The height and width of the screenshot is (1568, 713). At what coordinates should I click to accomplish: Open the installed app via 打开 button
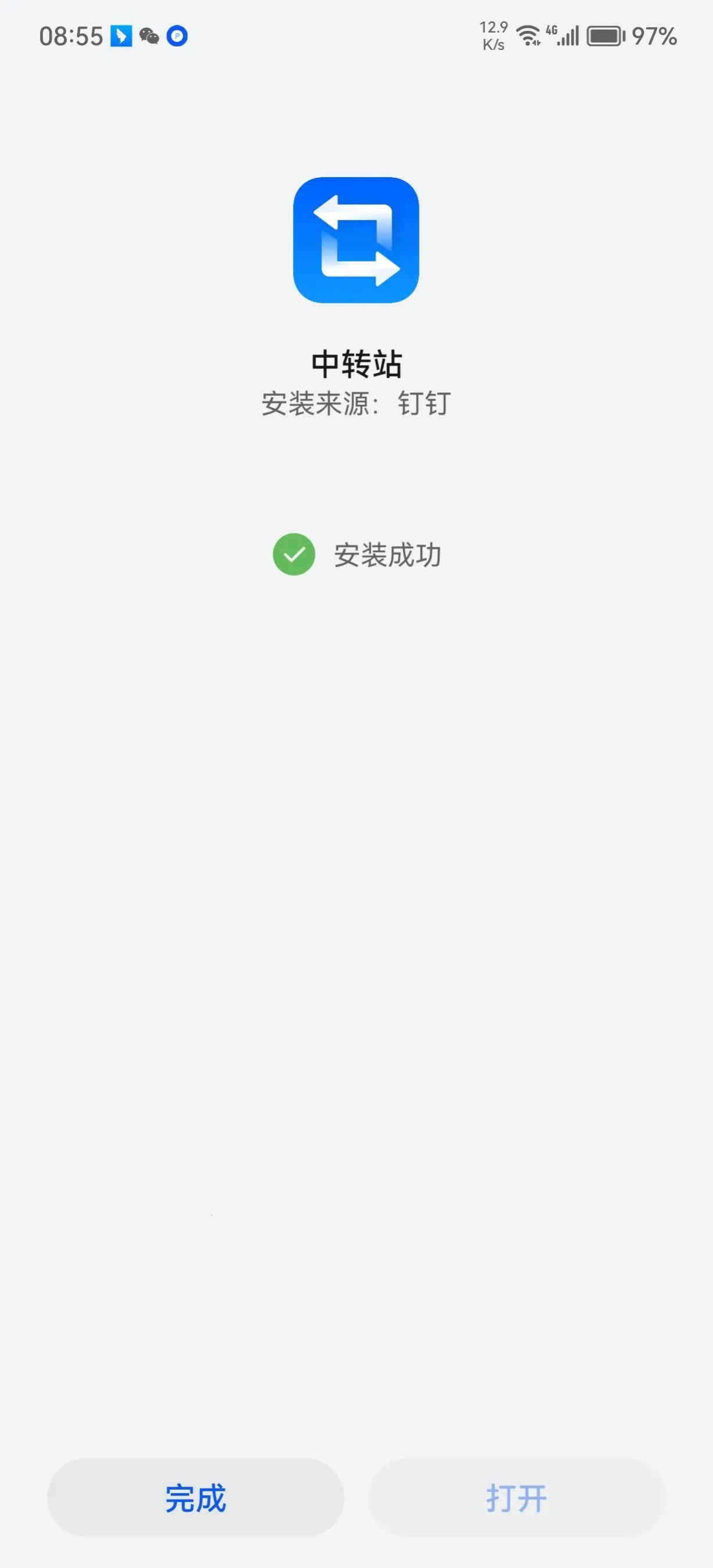coord(517,1499)
